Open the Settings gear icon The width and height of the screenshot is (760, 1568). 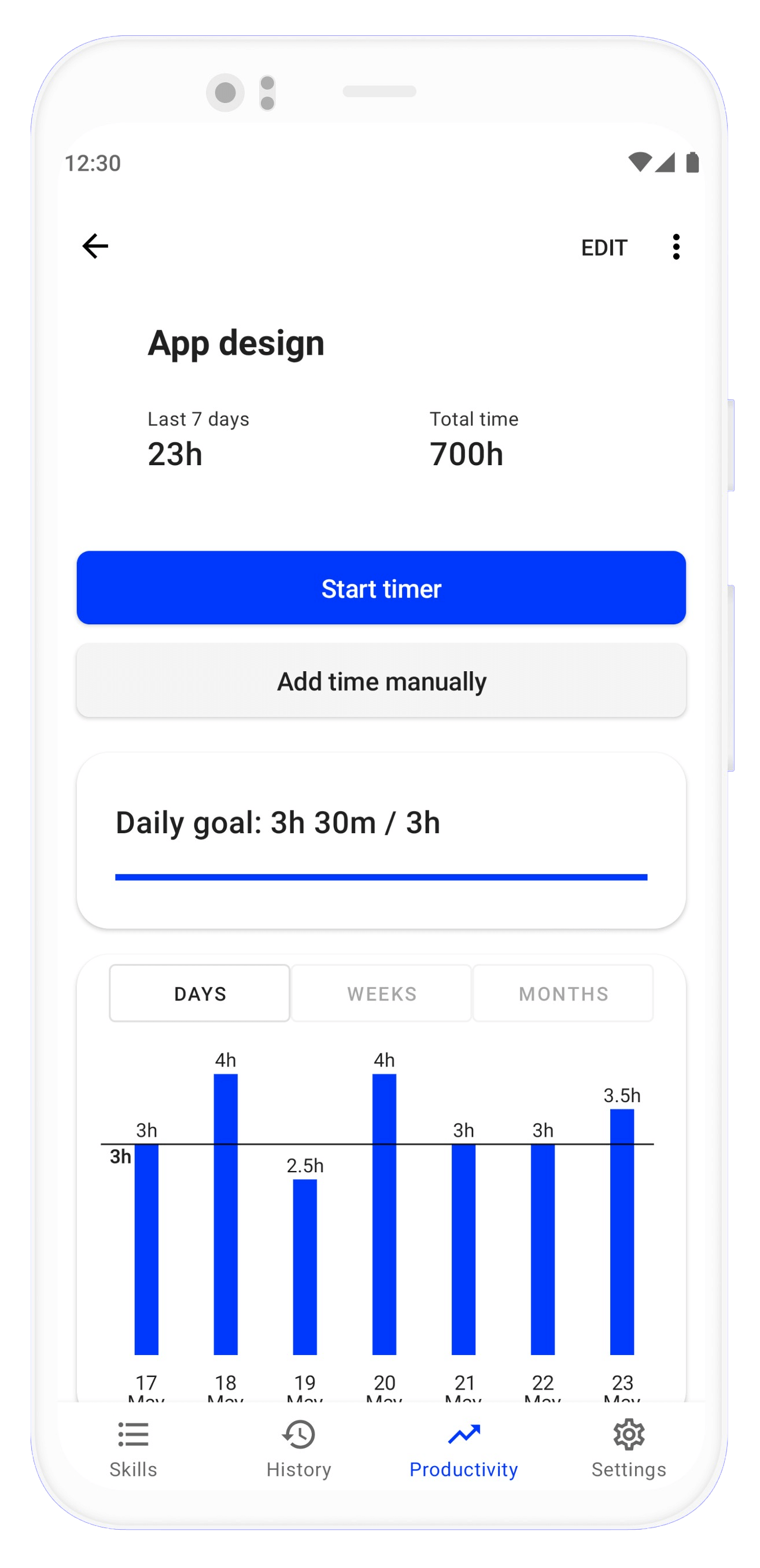628,1436
